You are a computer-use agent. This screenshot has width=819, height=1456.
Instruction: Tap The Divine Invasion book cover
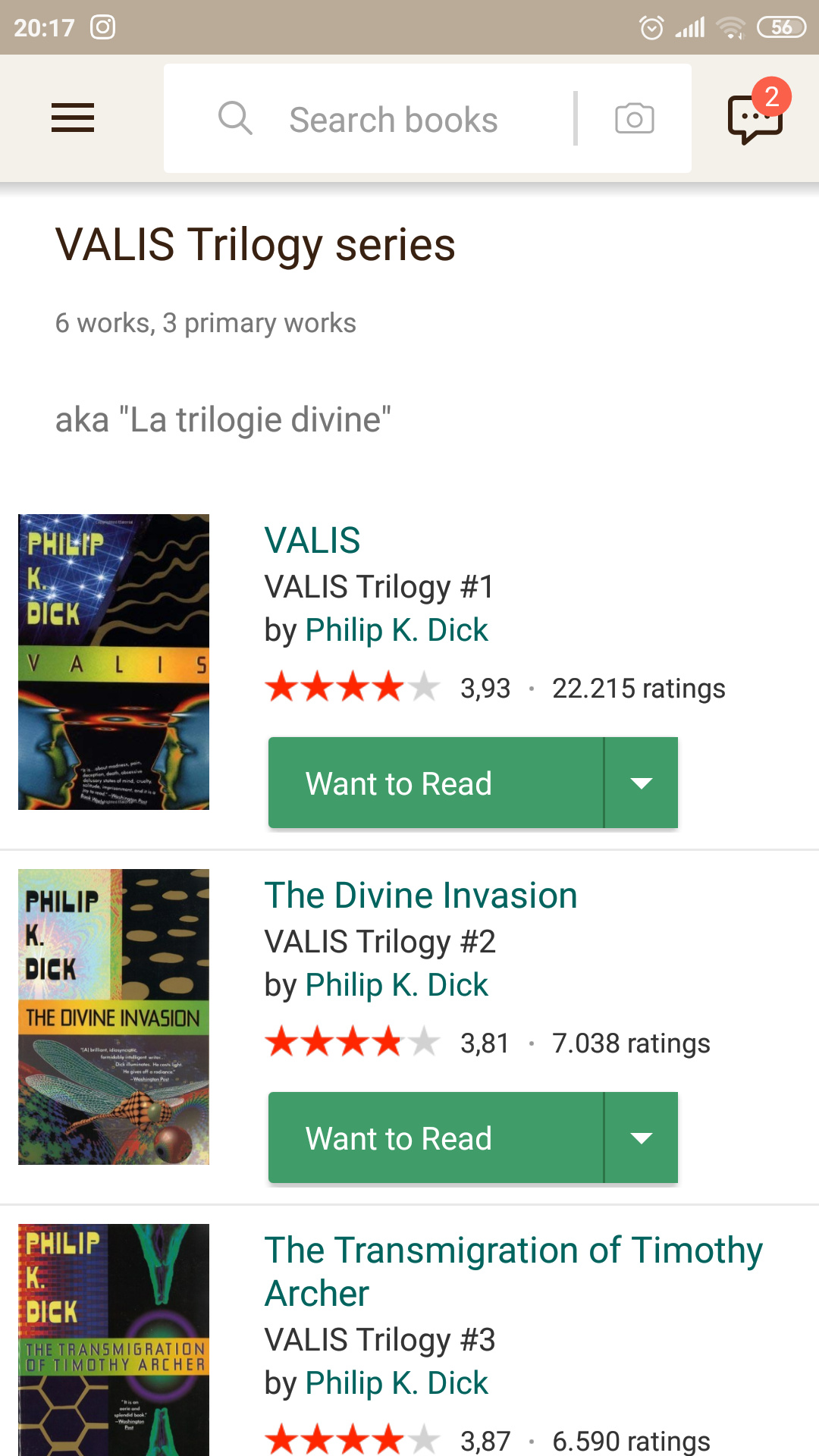coord(114,1016)
